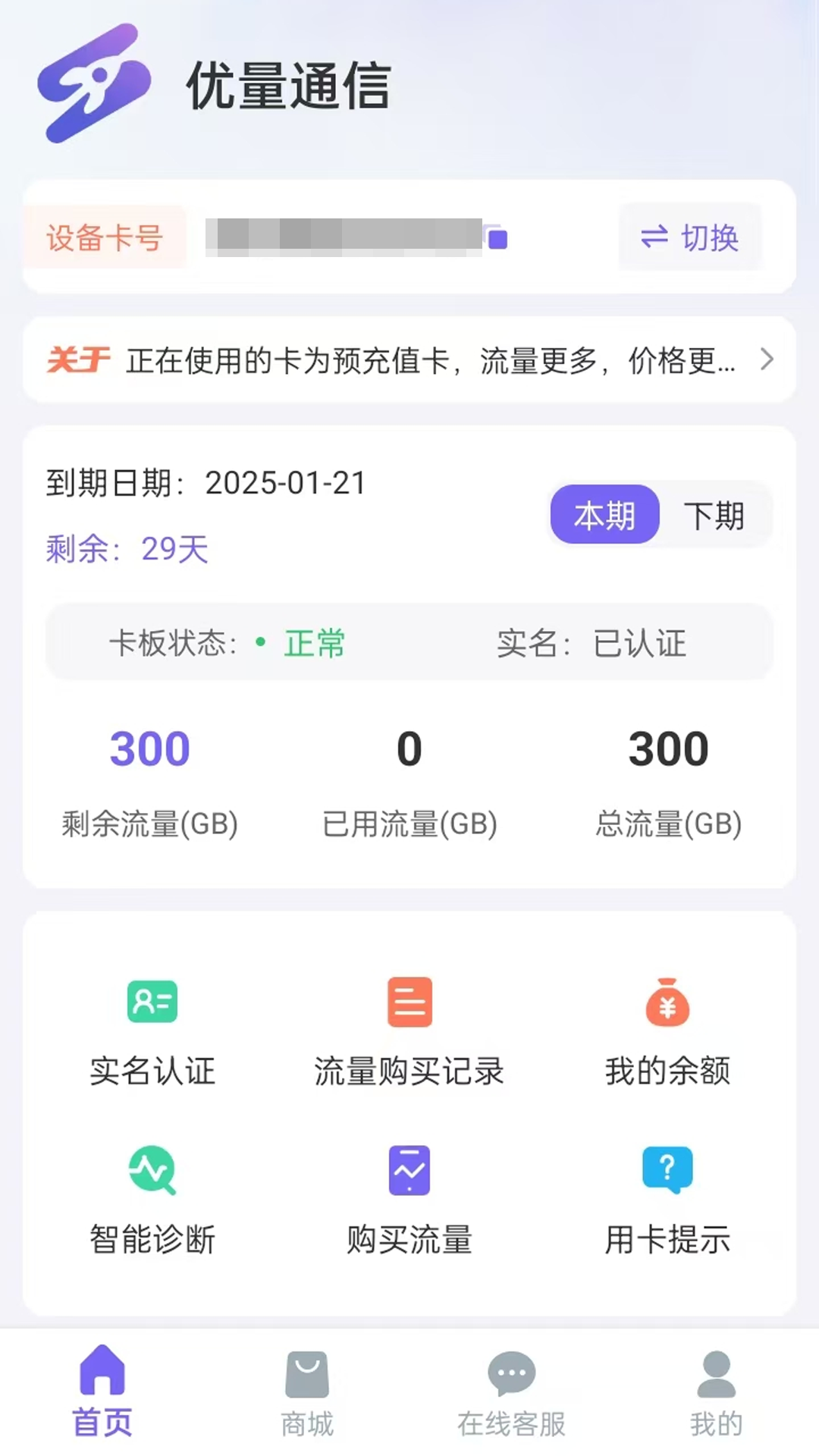Open the 在线客服 online support tab

click(x=512, y=1392)
